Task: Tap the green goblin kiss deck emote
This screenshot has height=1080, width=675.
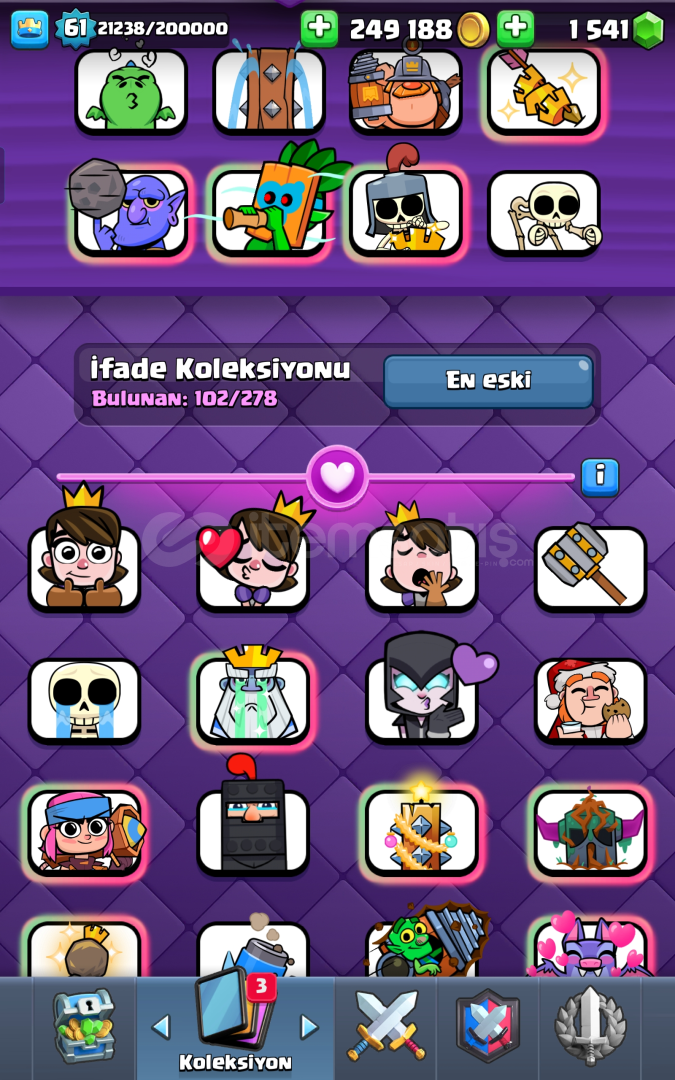Action: click(131, 91)
